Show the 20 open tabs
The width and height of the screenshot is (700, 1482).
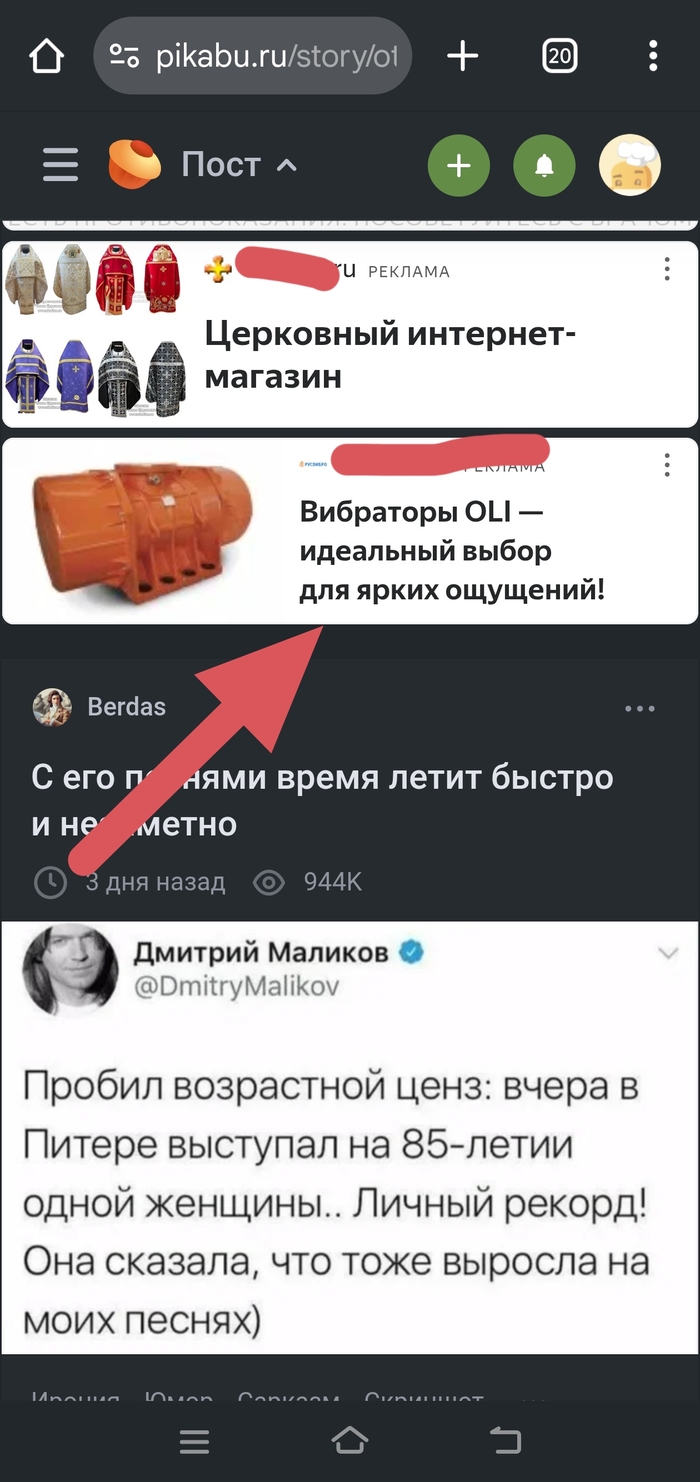pyautogui.click(x=560, y=56)
